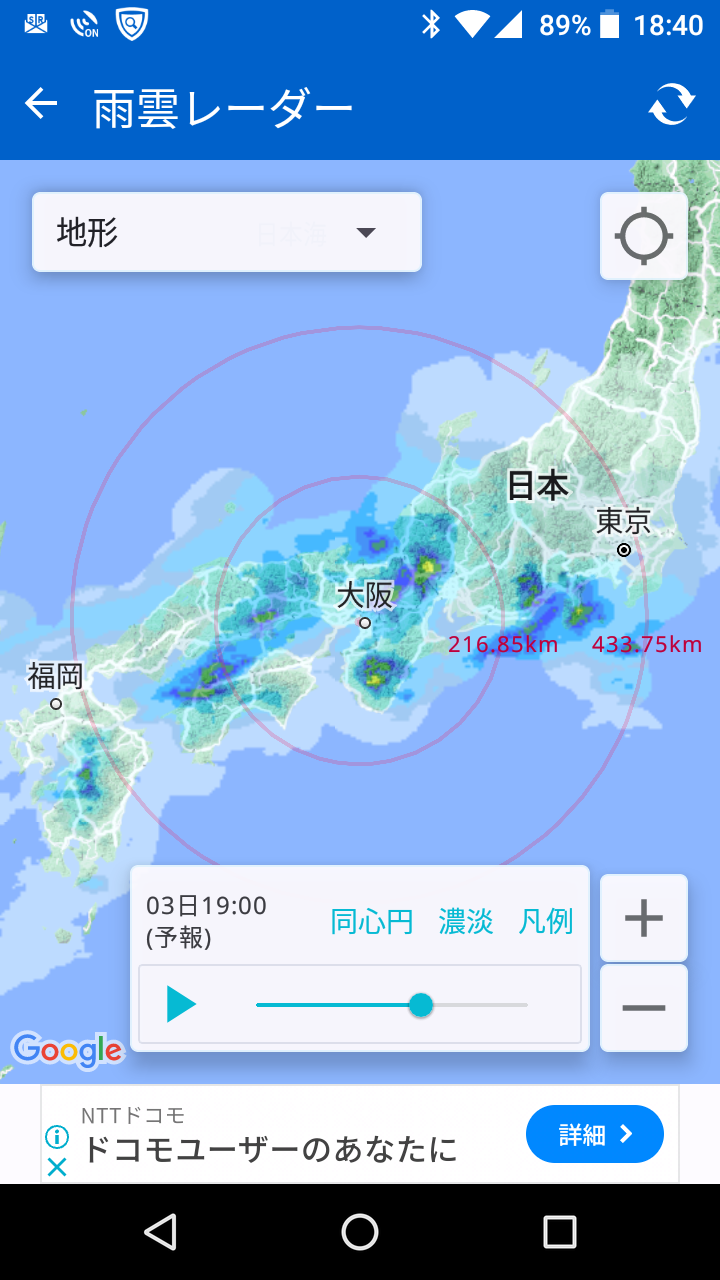Viewport: 720px width, 1280px height.
Task: Select the 濃淡 shading option
Action: [x=466, y=921]
